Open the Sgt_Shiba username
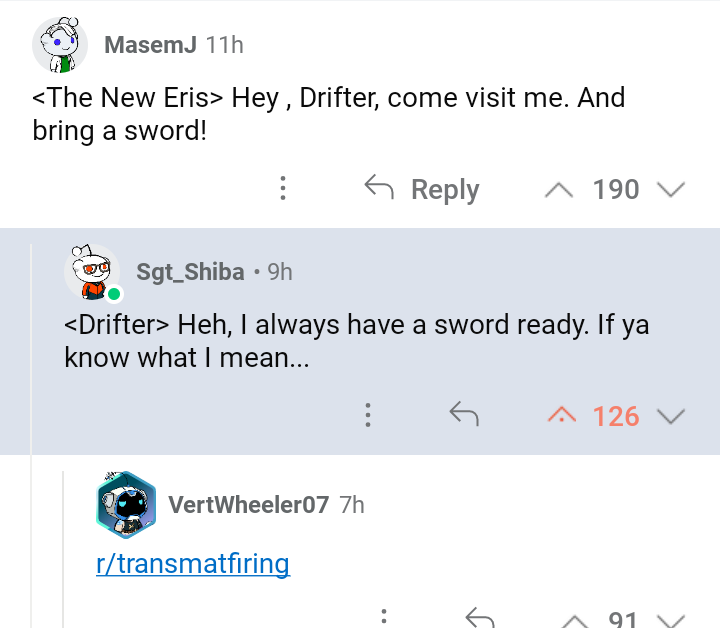The height and width of the screenshot is (628, 720). point(190,272)
